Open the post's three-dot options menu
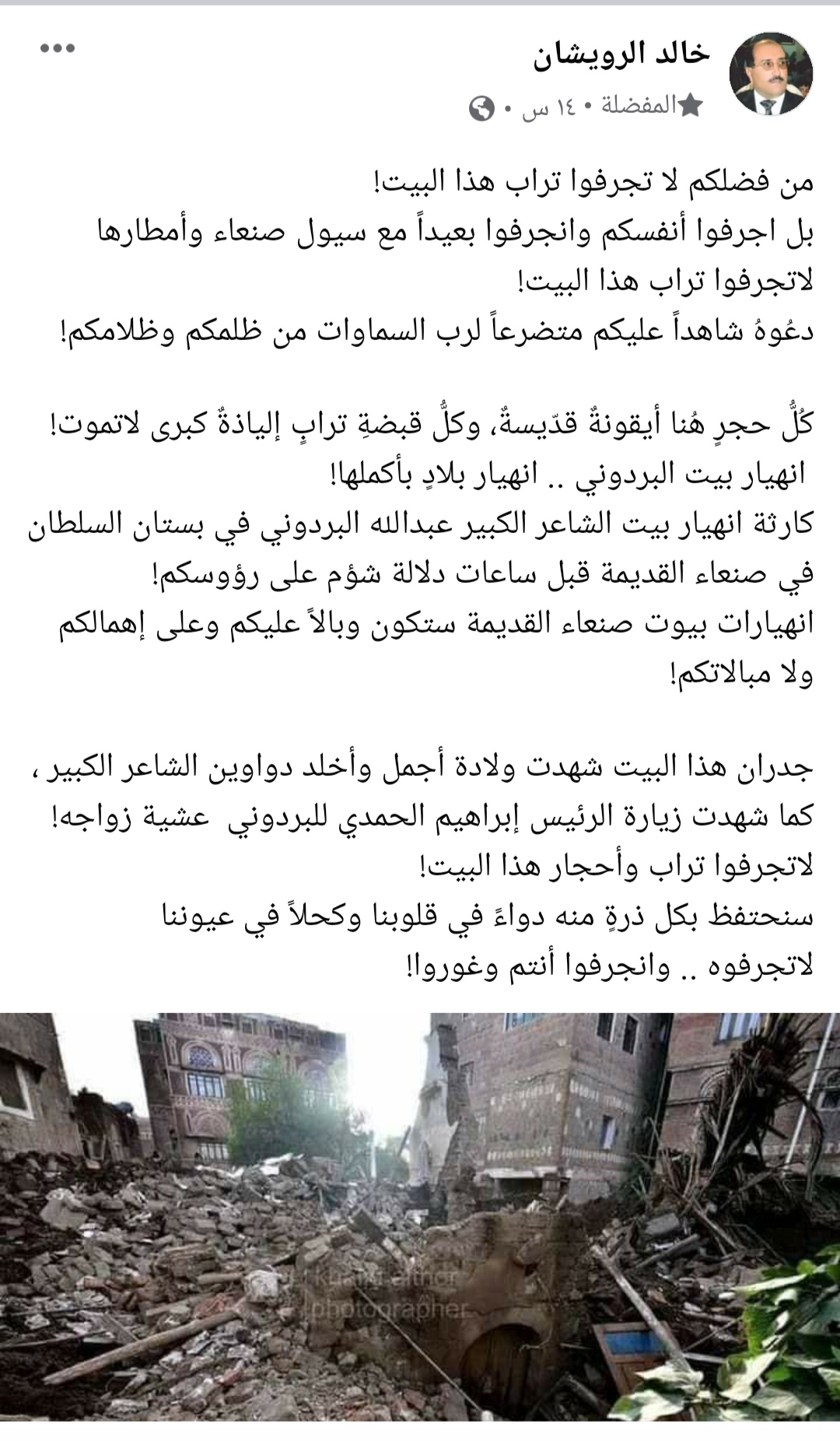Image resolution: width=840 pixels, height=1441 pixels. (x=58, y=49)
